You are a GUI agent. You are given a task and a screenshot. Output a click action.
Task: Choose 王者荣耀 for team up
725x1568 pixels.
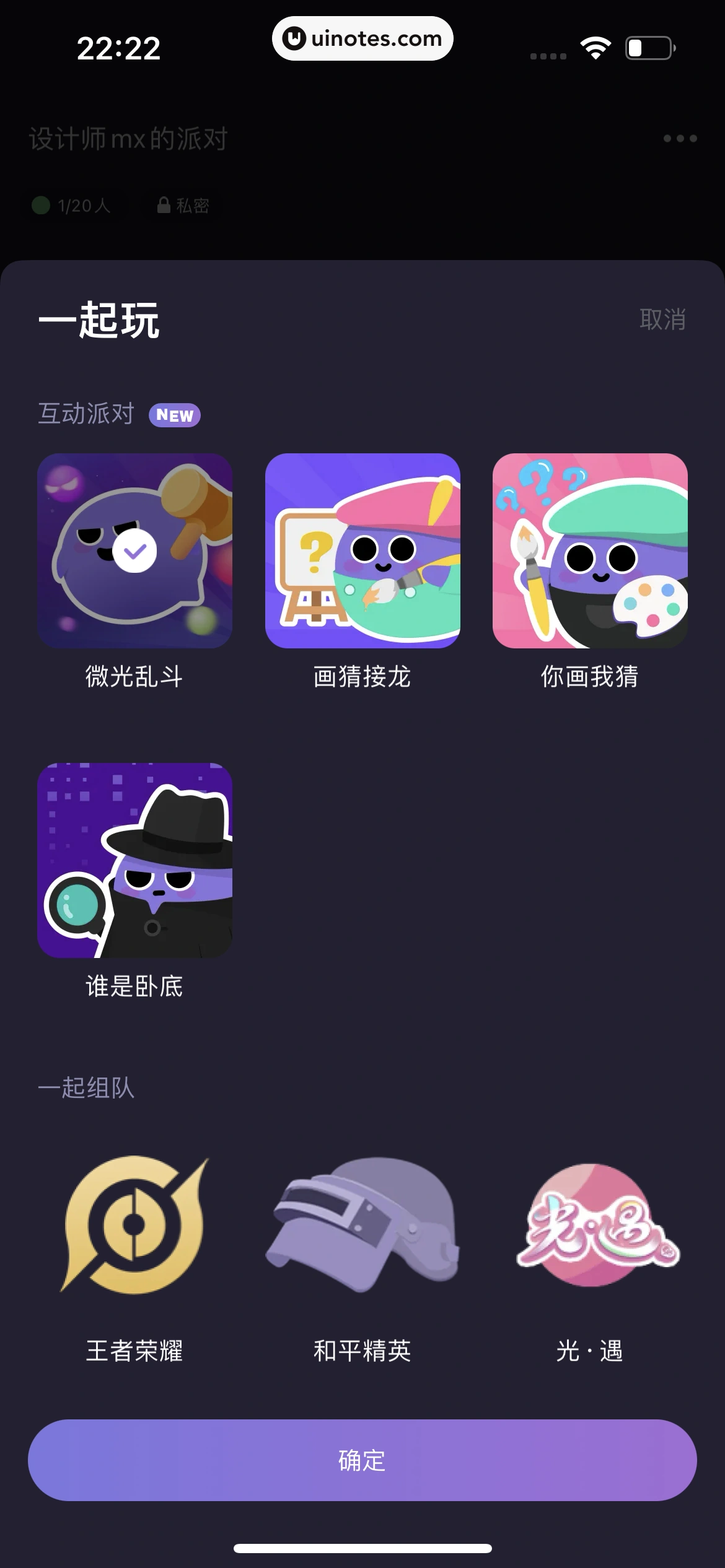click(x=135, y=1225)
